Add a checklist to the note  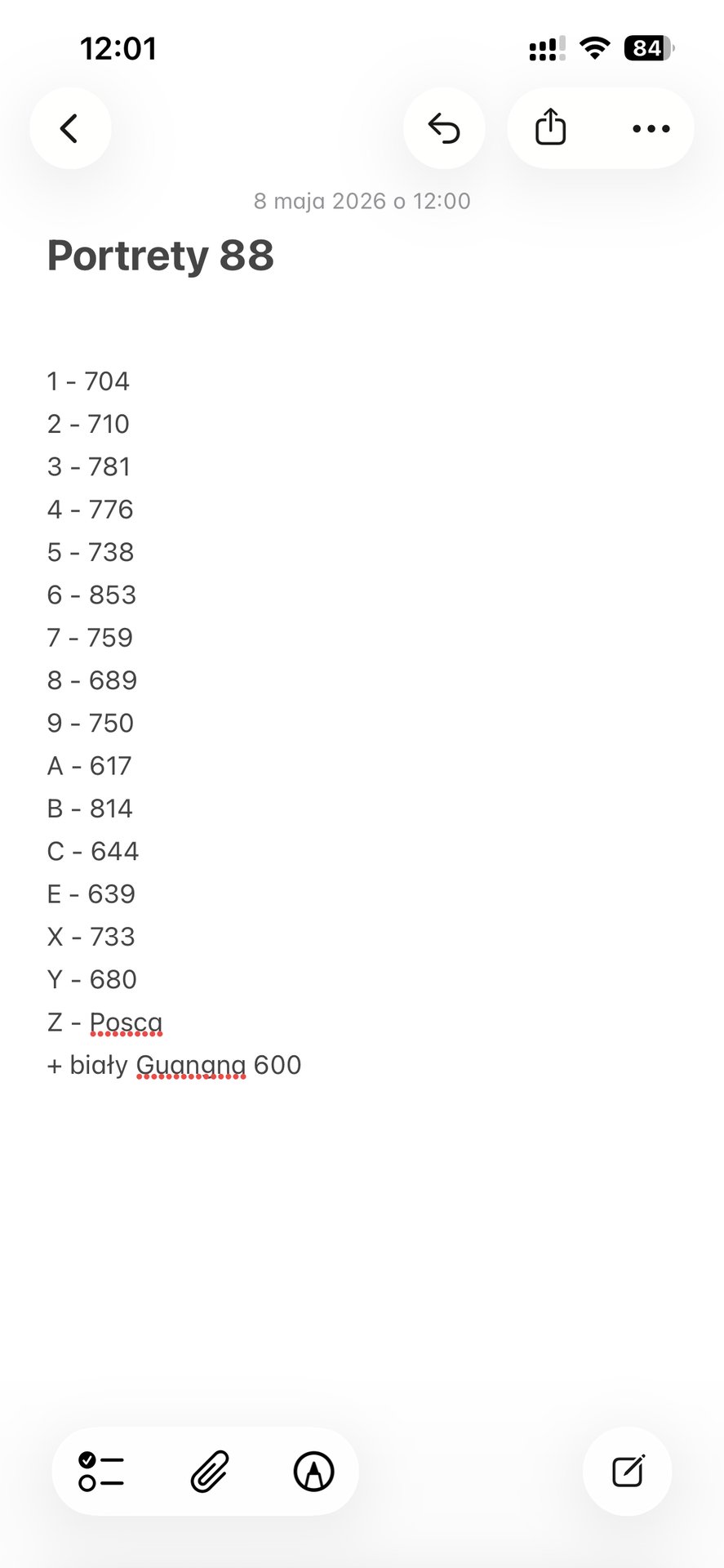(x=101, y=1472)
